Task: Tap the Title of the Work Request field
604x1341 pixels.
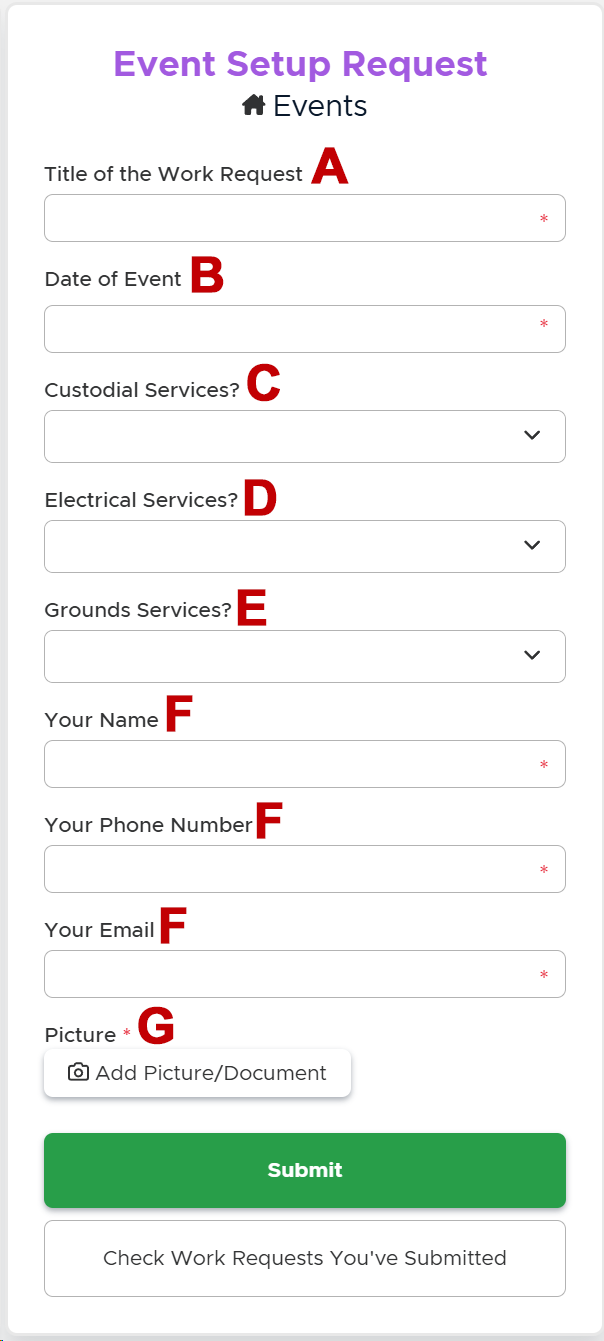Action: click(290, 218)
